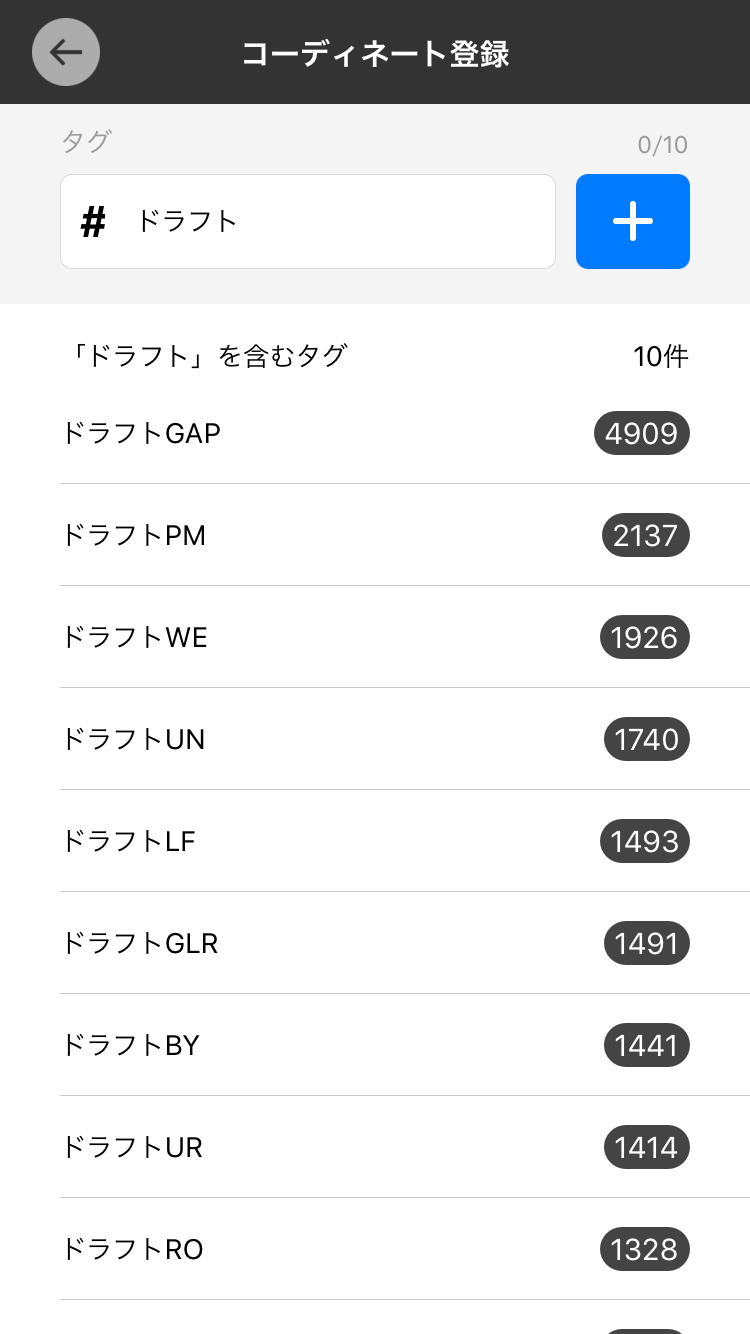Choose the ドラフトRO tag
This screenshot has width=750, height=1334.
(x=375, y=1250)
